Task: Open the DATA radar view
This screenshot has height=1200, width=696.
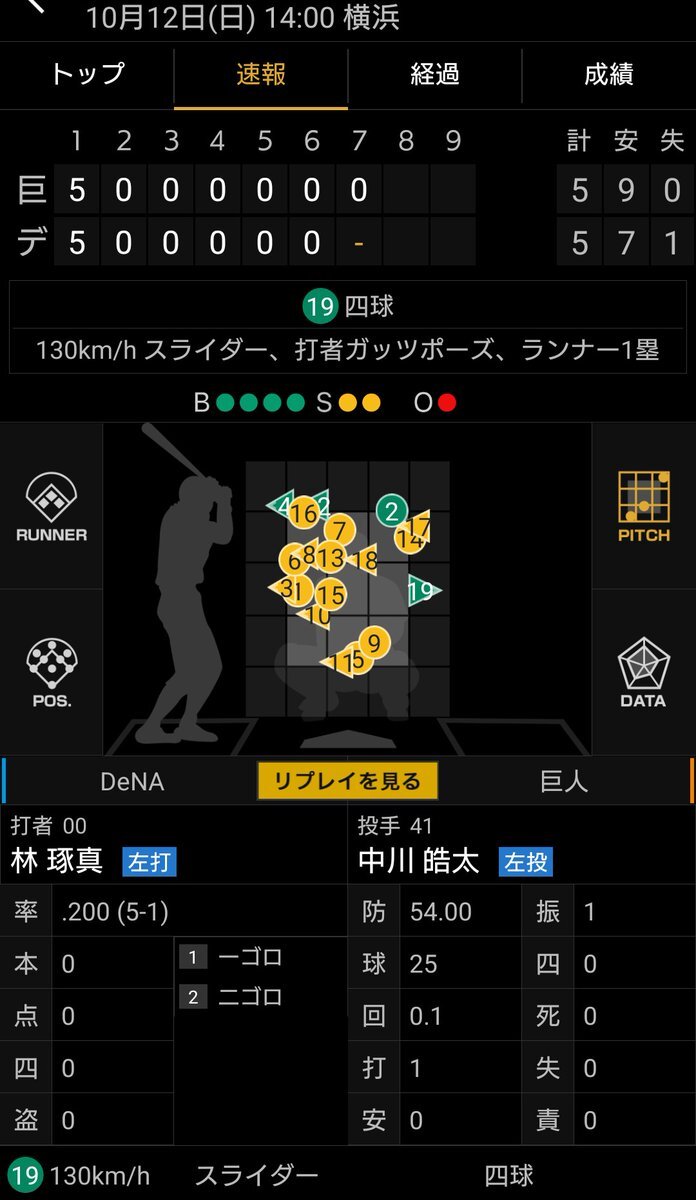Action: (x=644, y=672)
